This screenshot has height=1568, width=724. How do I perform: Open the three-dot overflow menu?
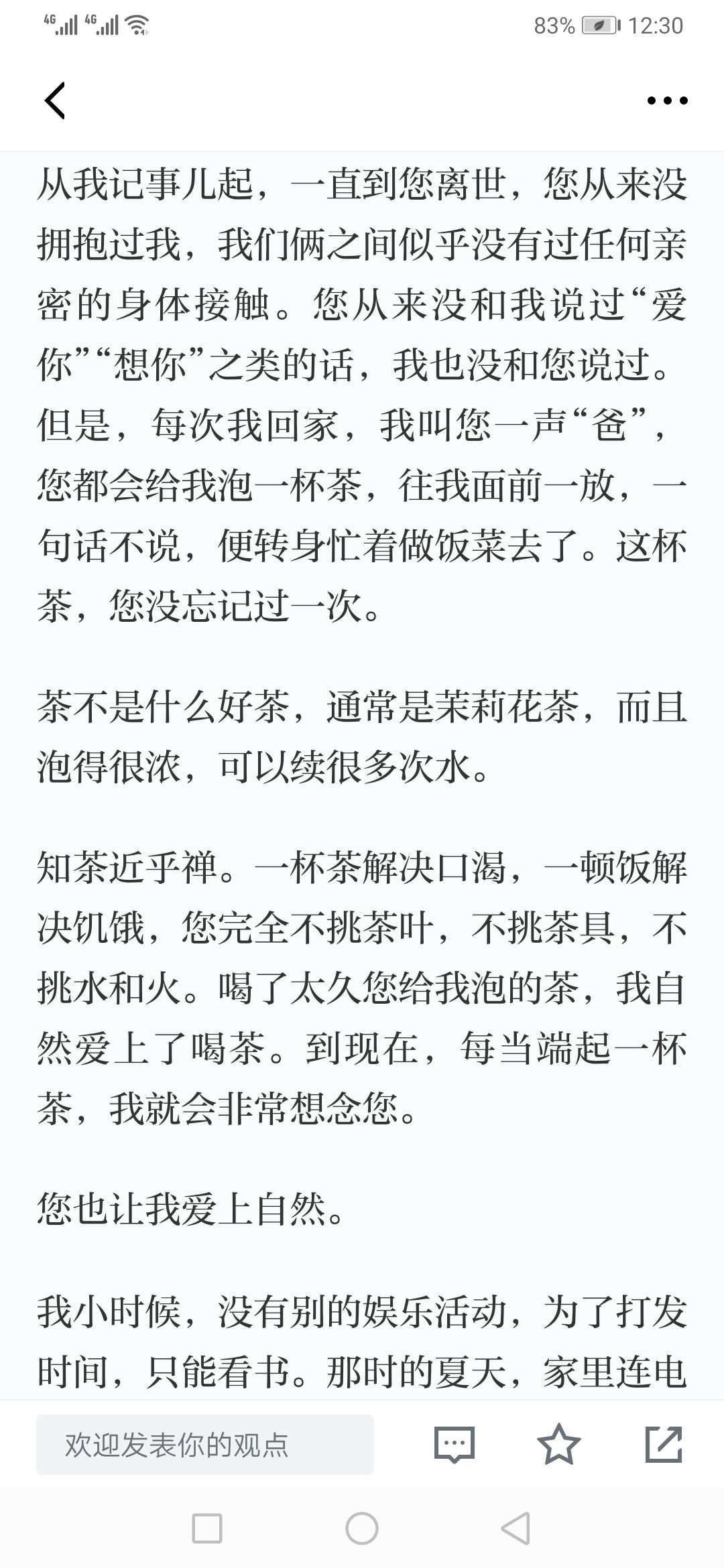667,101
